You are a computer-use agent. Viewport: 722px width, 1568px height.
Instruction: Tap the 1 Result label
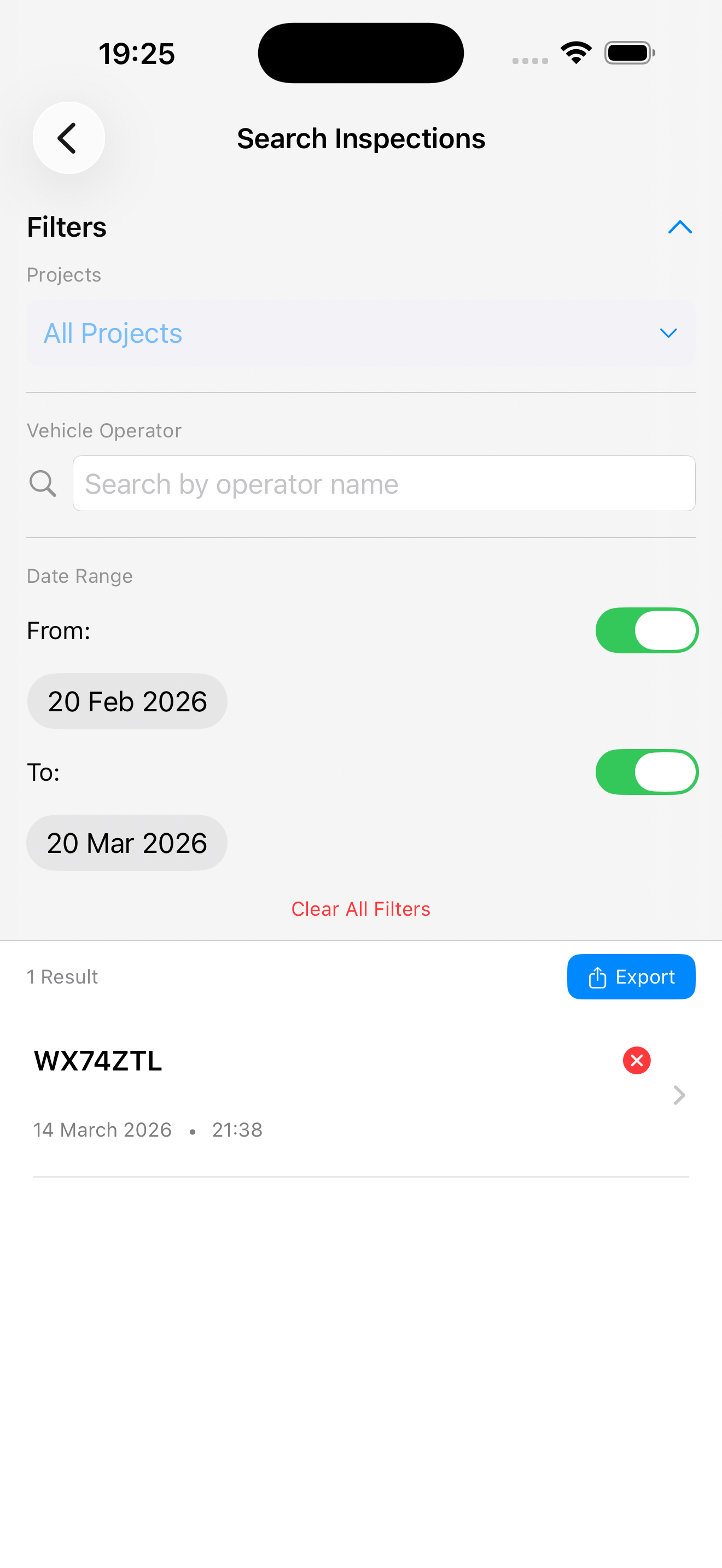point(62,976)
